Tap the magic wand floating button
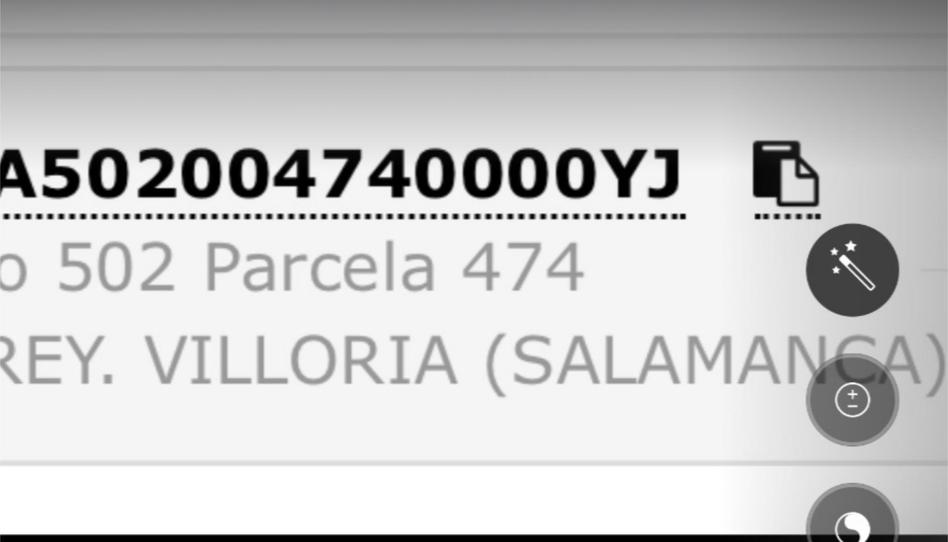Screen dimensions: 948x542 [x=852, y=270]
